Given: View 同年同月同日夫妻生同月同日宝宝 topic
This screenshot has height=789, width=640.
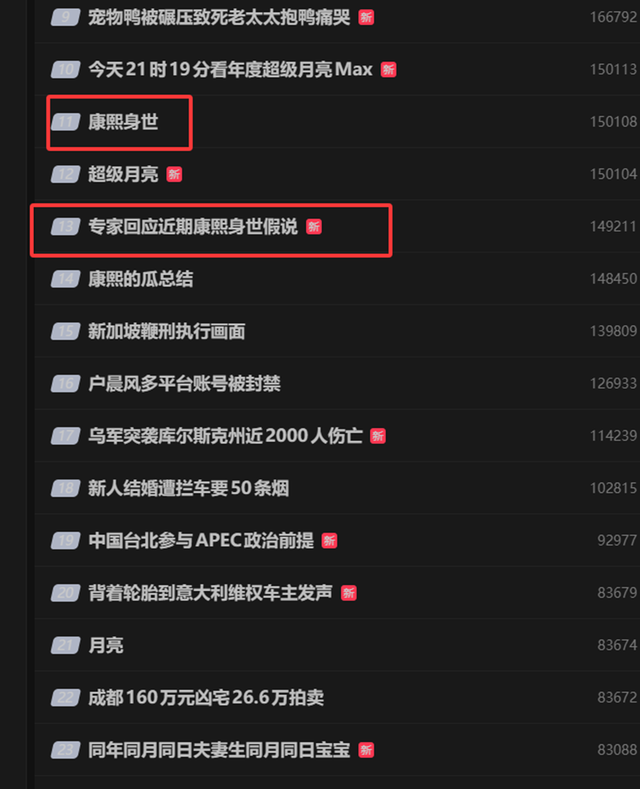Looking at the screenshot, I should 218,750.
